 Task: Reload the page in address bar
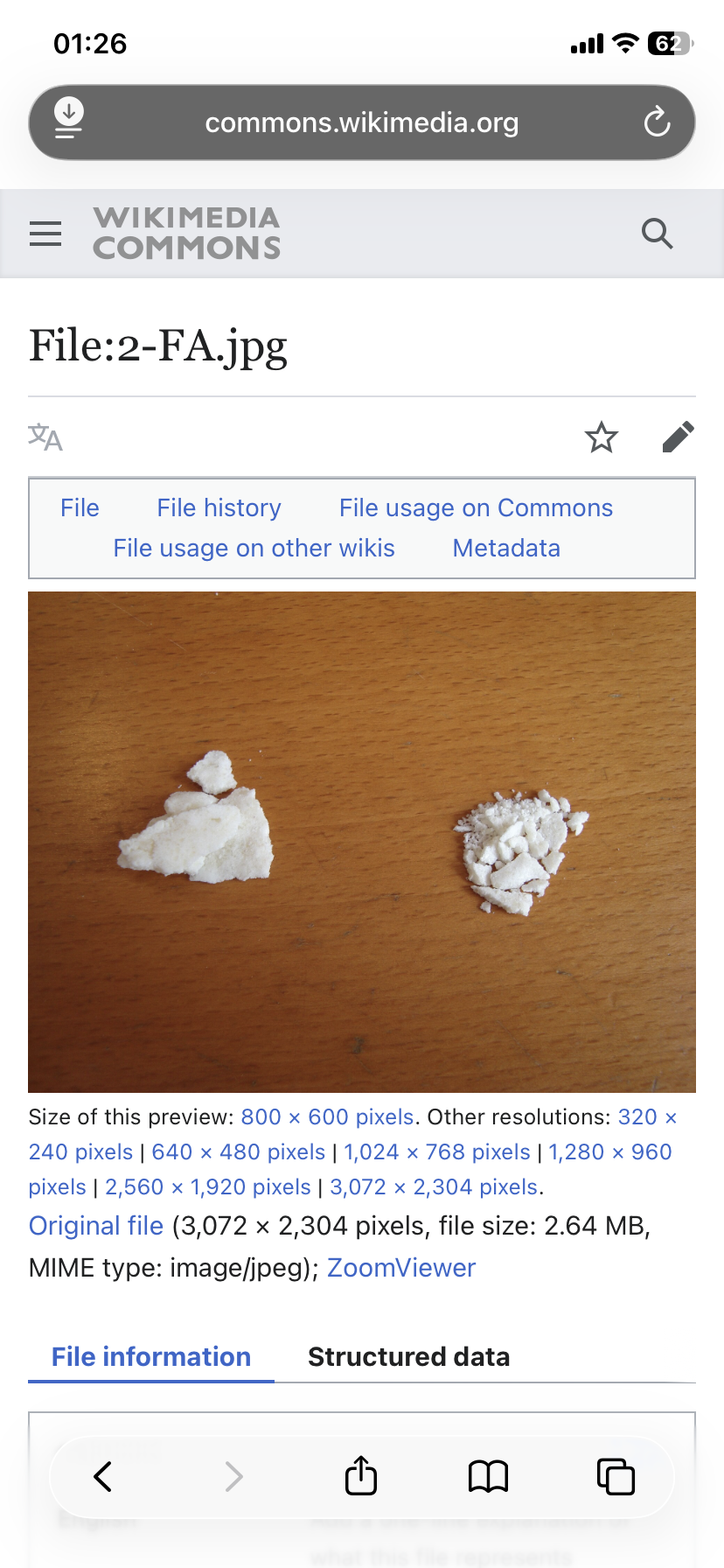tap(657, 122)
